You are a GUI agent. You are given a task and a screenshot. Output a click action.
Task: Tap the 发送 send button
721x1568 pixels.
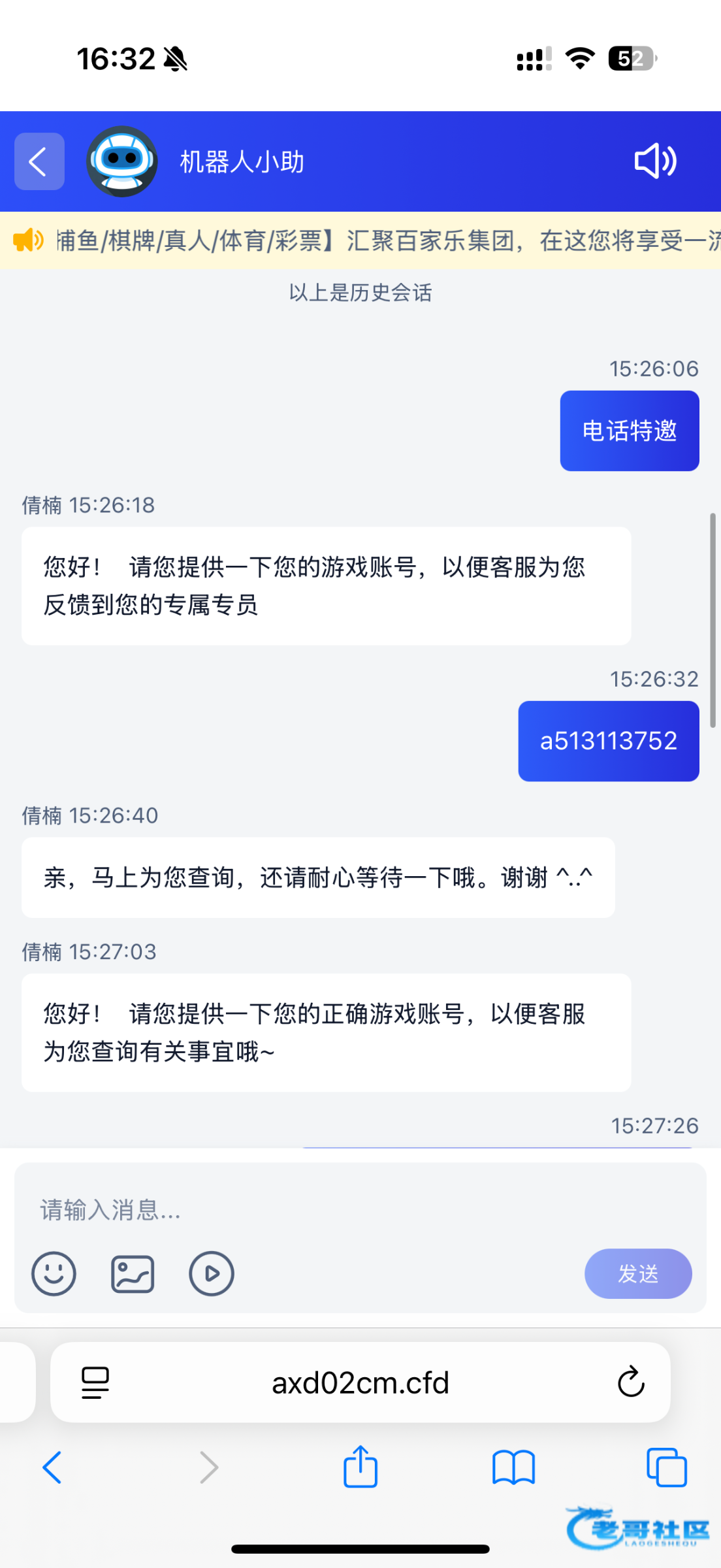[x=637, y=1273]
